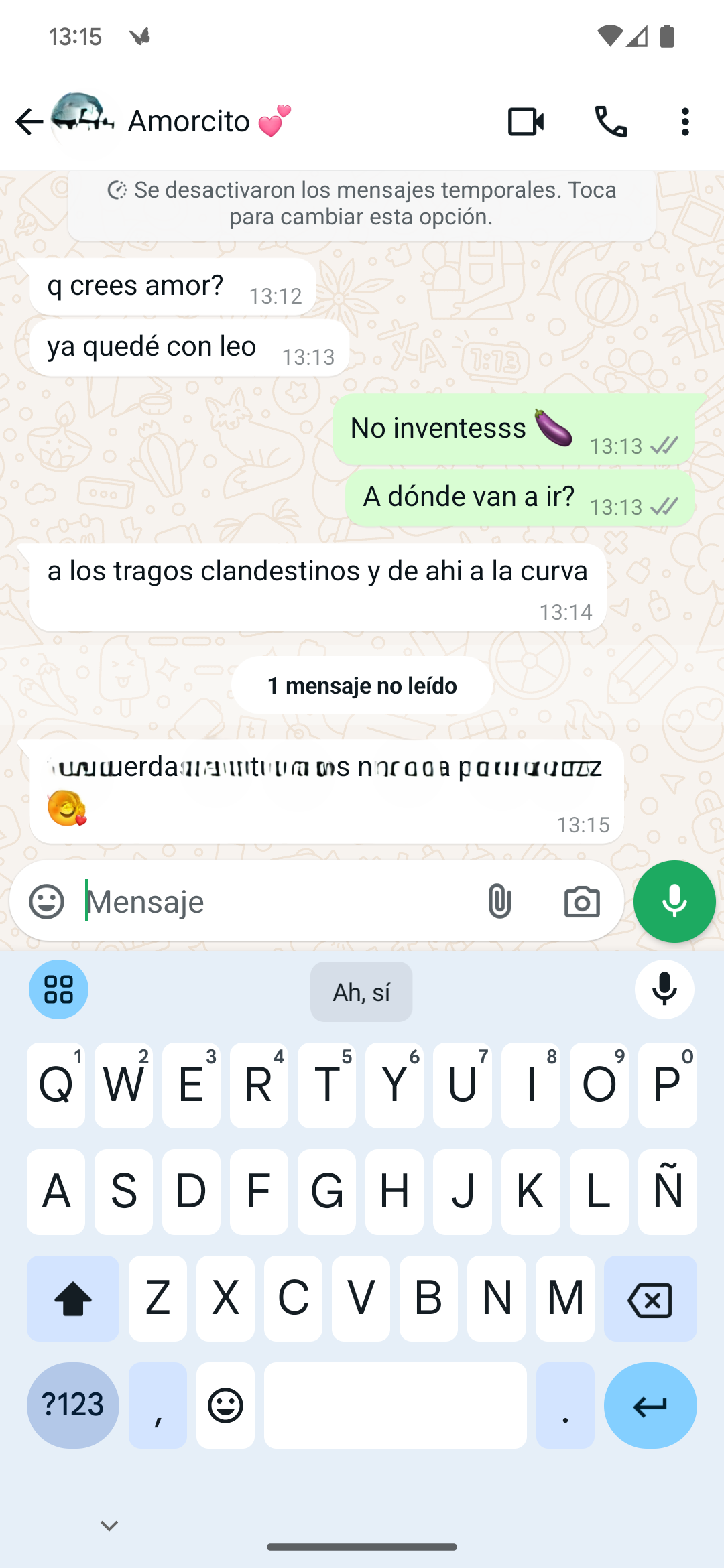Screen dimensions: 724x1568
Task: Open Amorcito's contact info
Action: [209, 121]
